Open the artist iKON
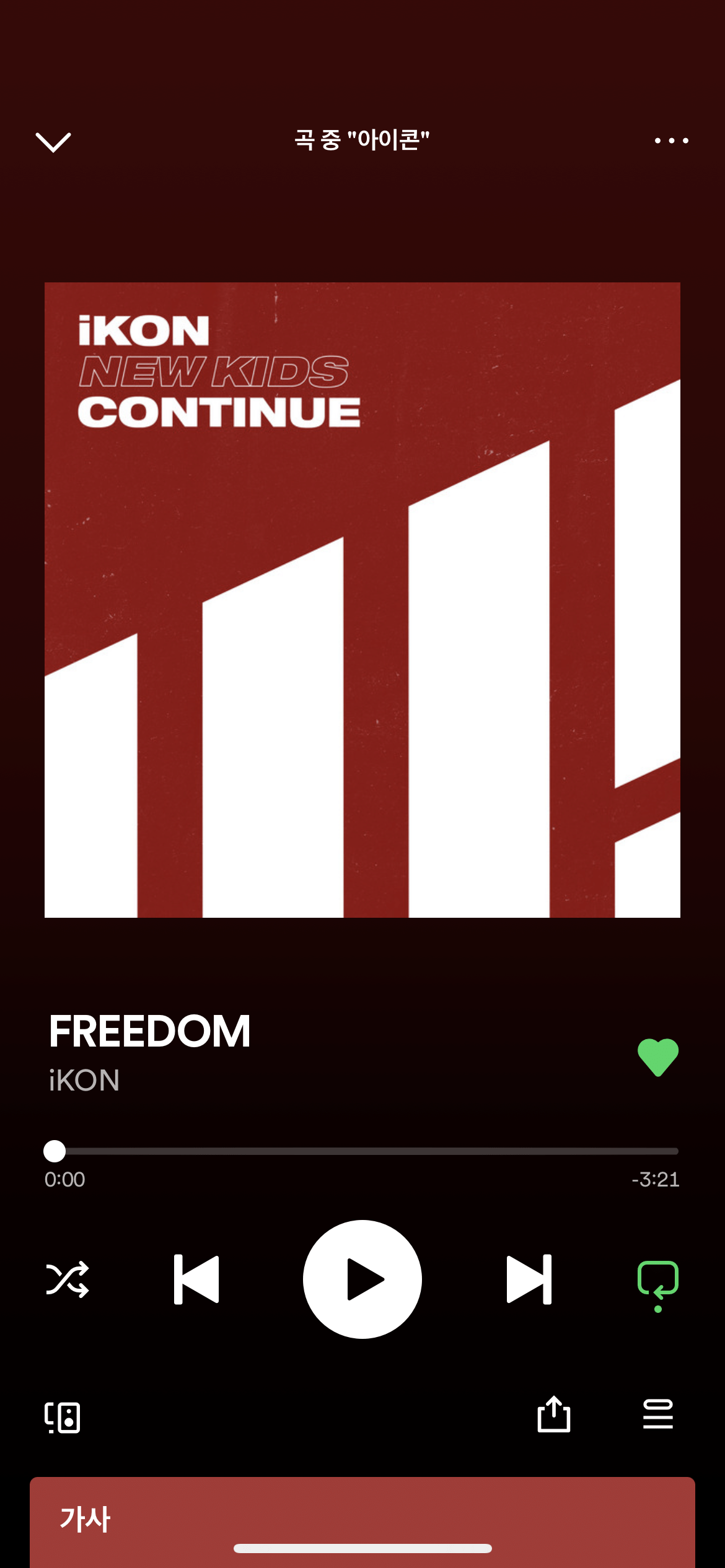 [x=84, y=1081]
